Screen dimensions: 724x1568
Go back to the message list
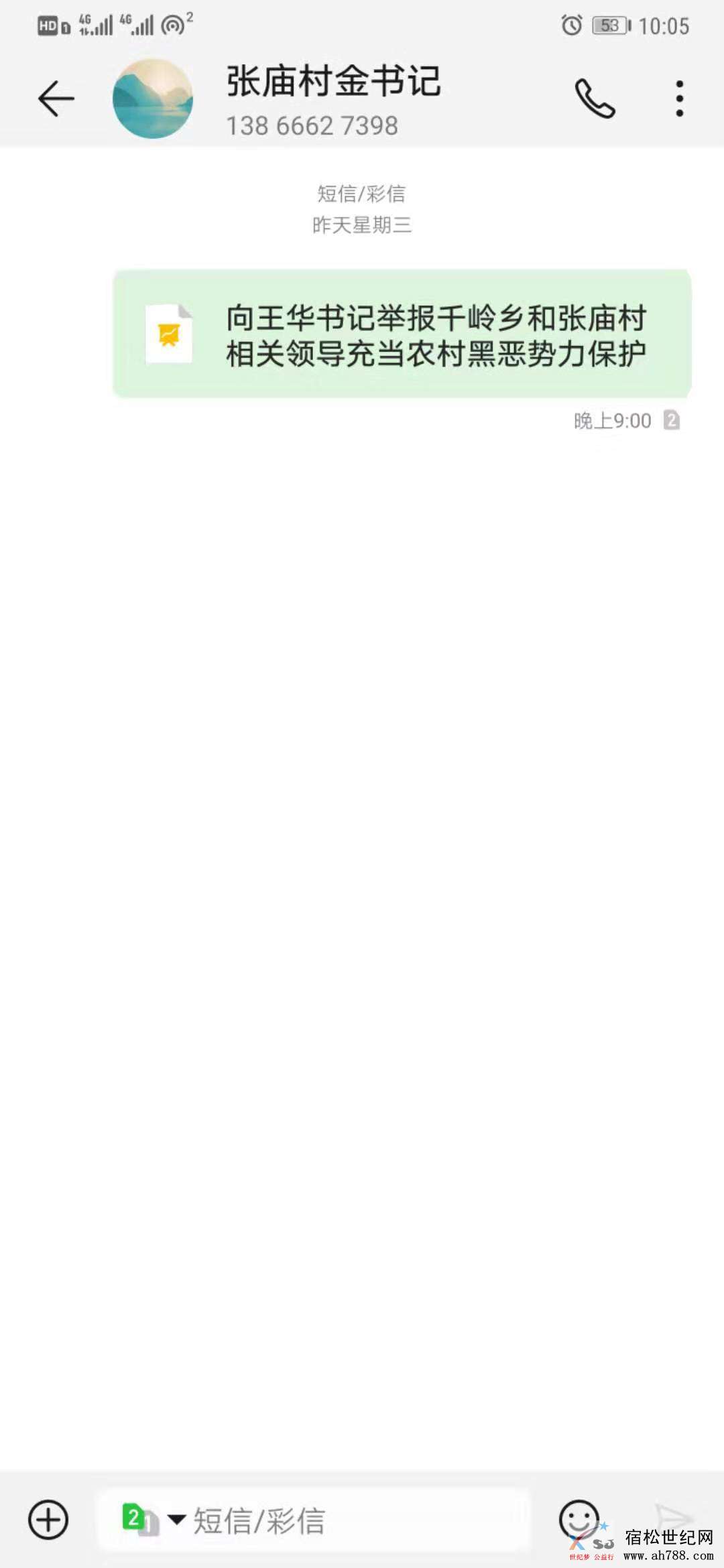tap(56, 99)
